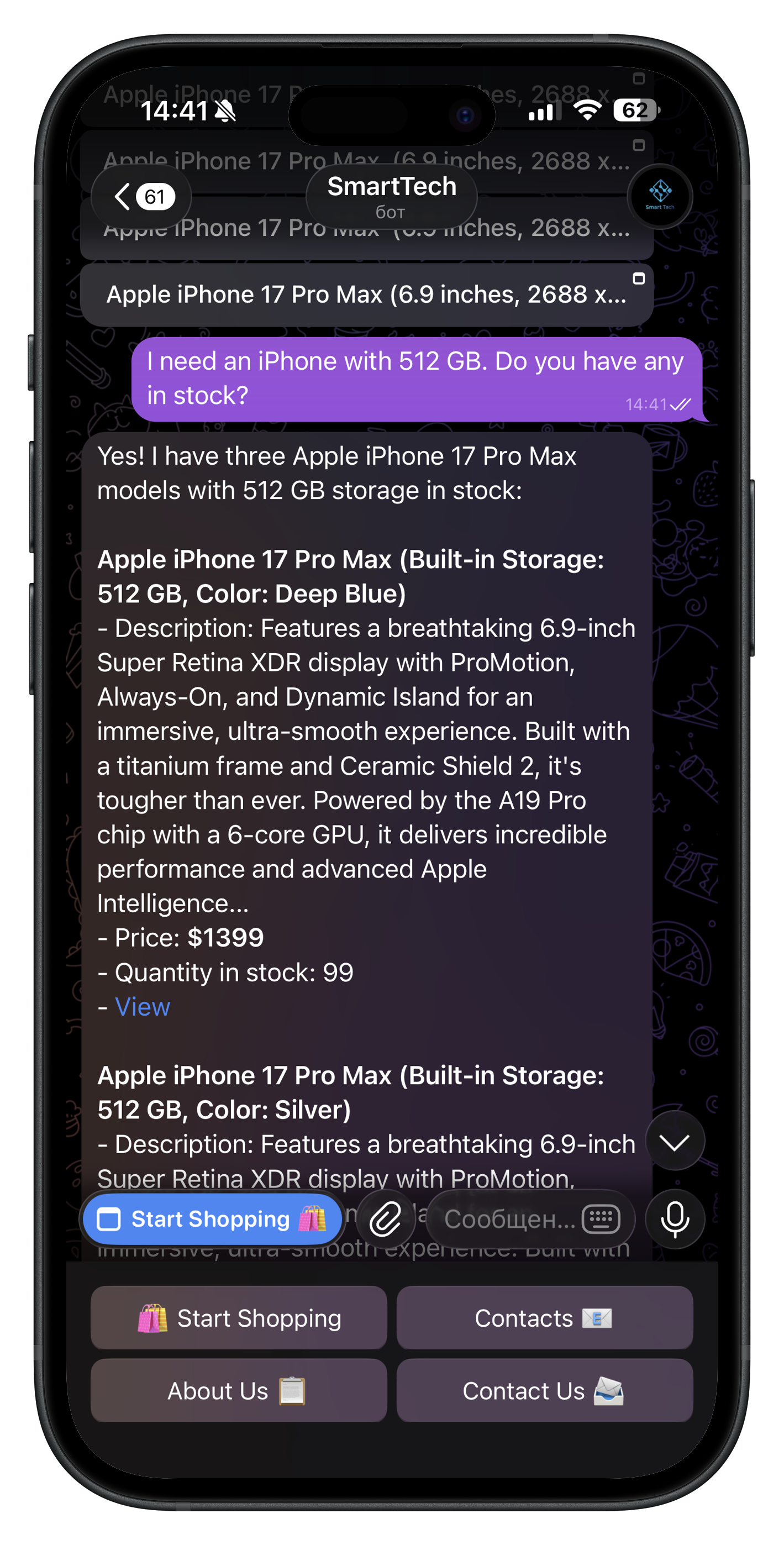Image resolution: width=784 pixels, height=1545 pixels.
Task: Open the SmartTech bot profile avatar
Action: pyautogui.click(x=660, y=196)
